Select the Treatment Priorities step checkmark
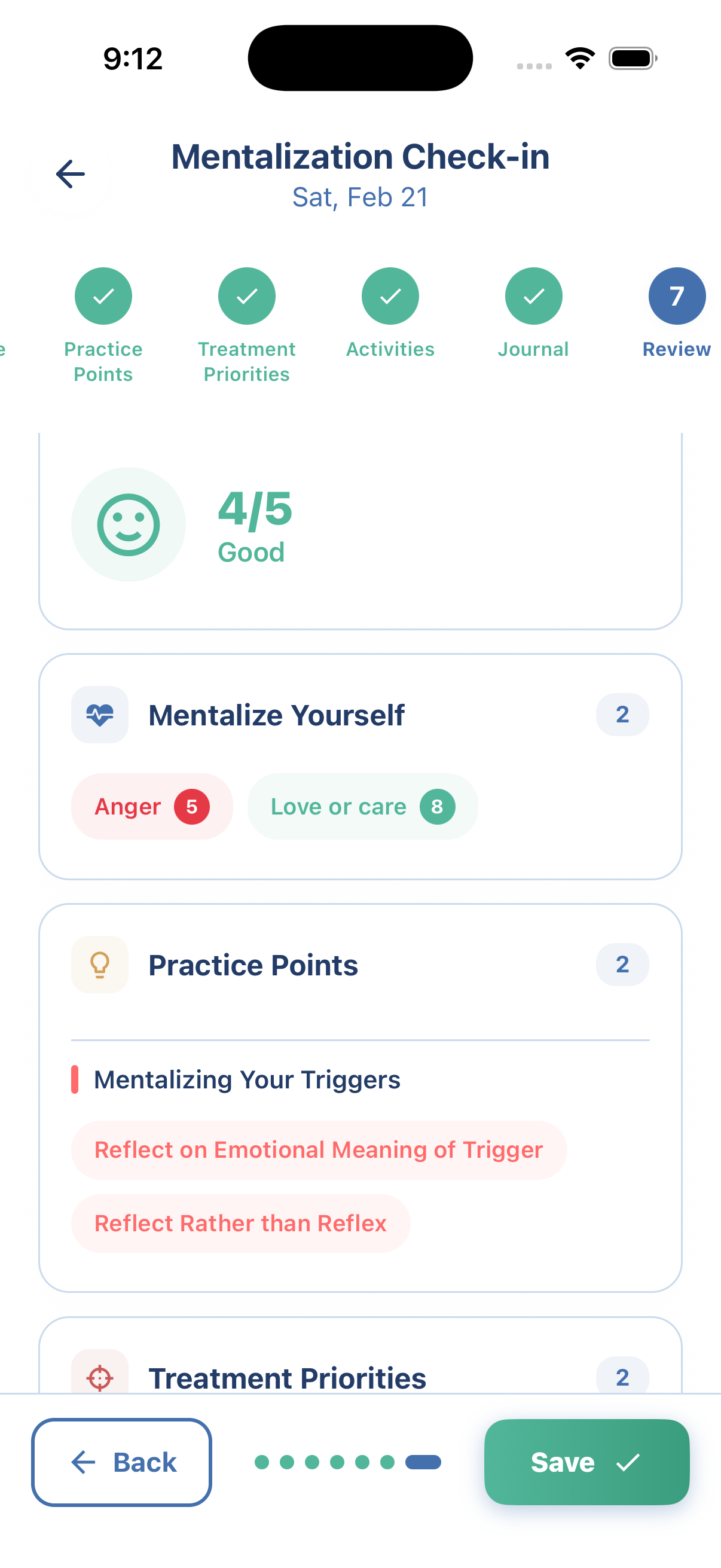The image size is (721, 1568). click(246, 295)
